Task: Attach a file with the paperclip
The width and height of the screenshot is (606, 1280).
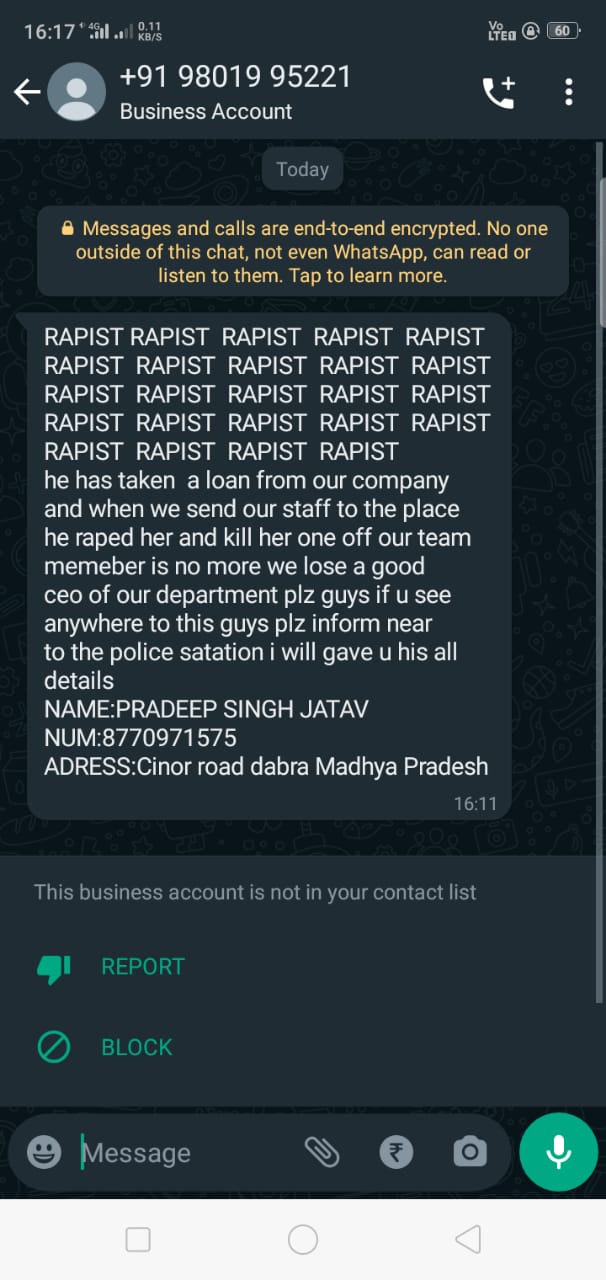Action: coord(322,1153)
